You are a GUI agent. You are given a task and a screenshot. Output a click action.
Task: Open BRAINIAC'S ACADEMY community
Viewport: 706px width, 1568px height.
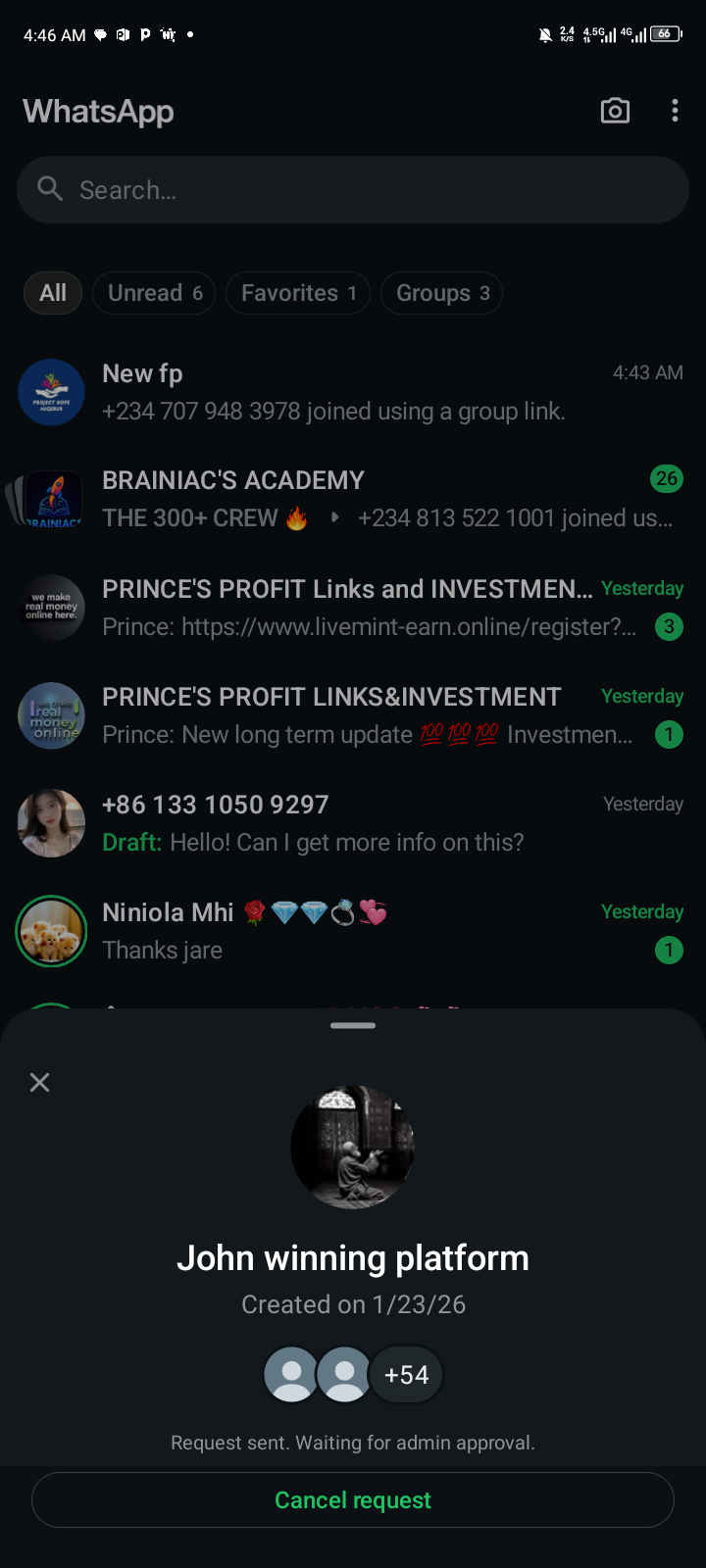coord(353,499)
